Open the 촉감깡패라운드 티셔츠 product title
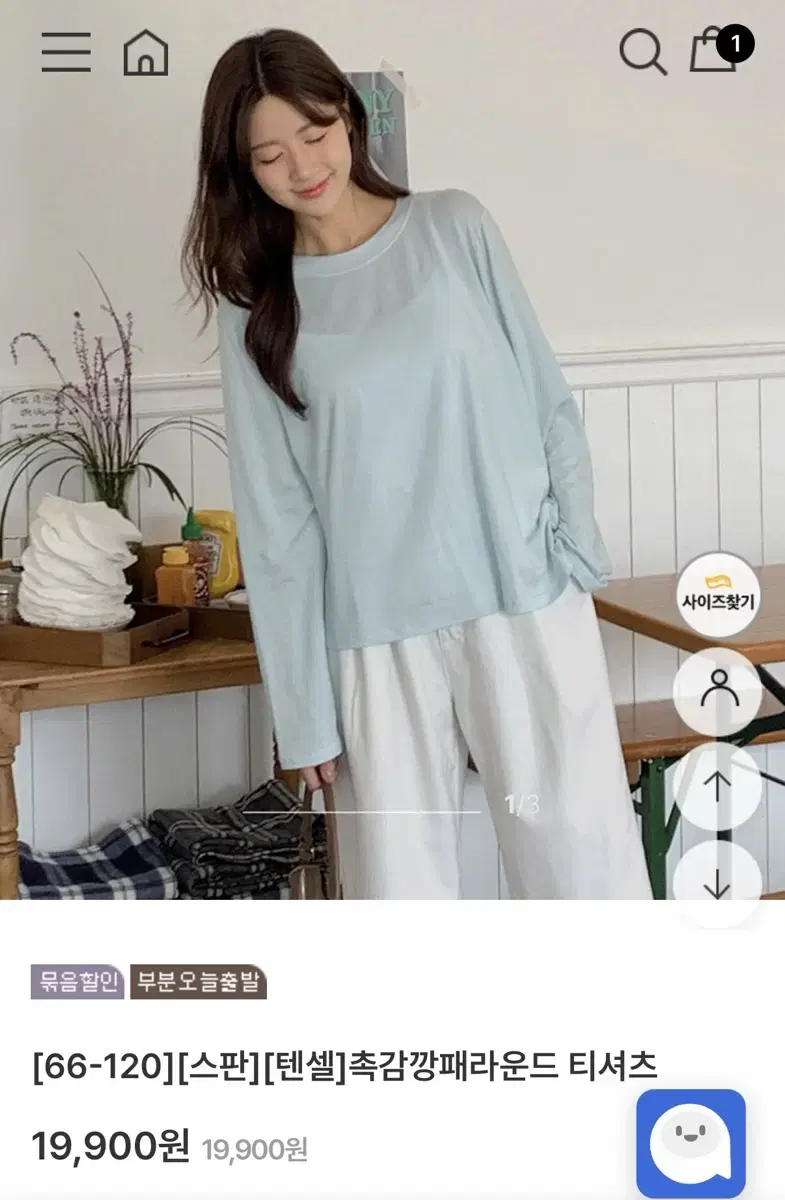 [x=345, y=1064]
